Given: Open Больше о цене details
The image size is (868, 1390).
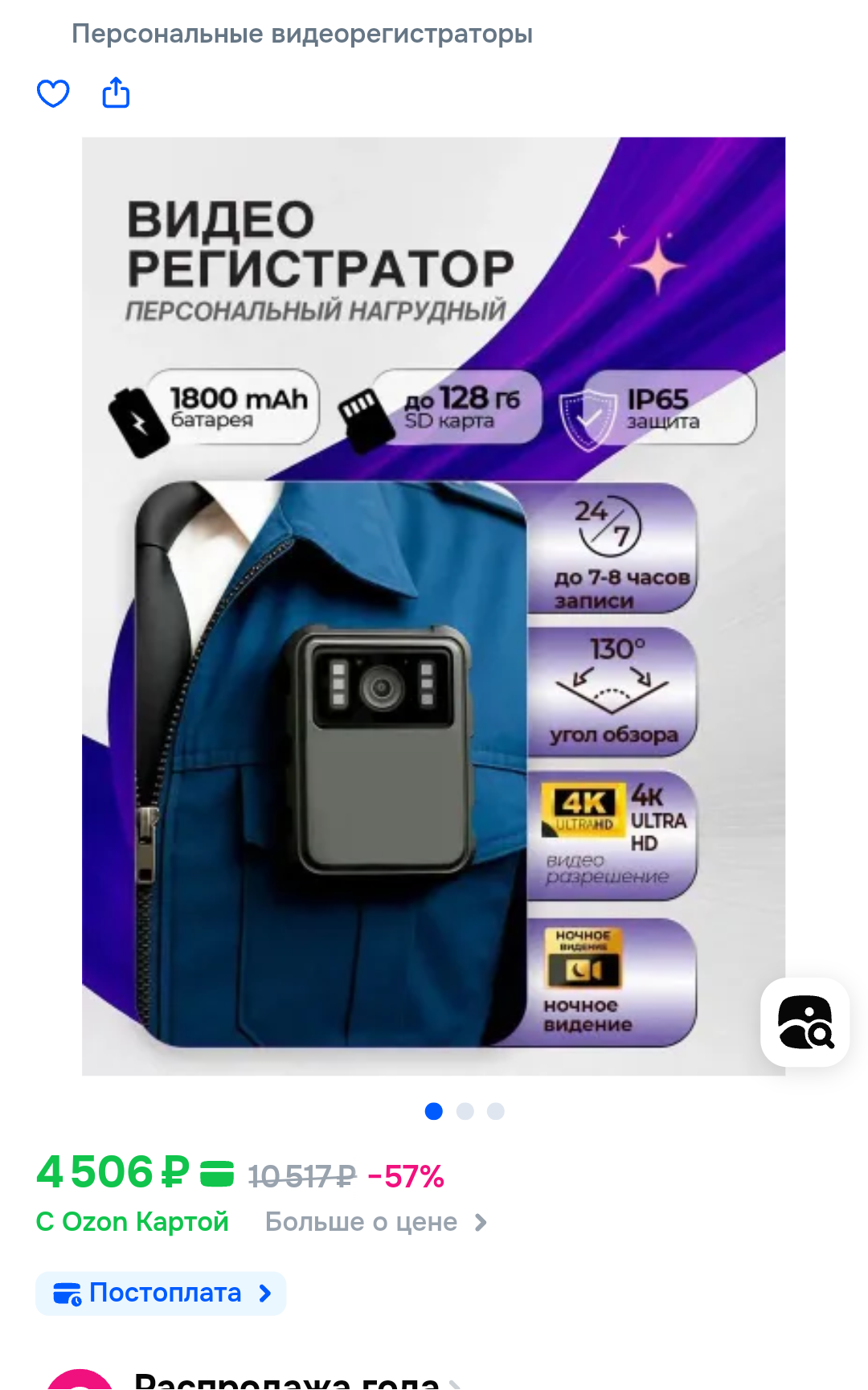Looking at the screenshot, I should pos(376,1222).
